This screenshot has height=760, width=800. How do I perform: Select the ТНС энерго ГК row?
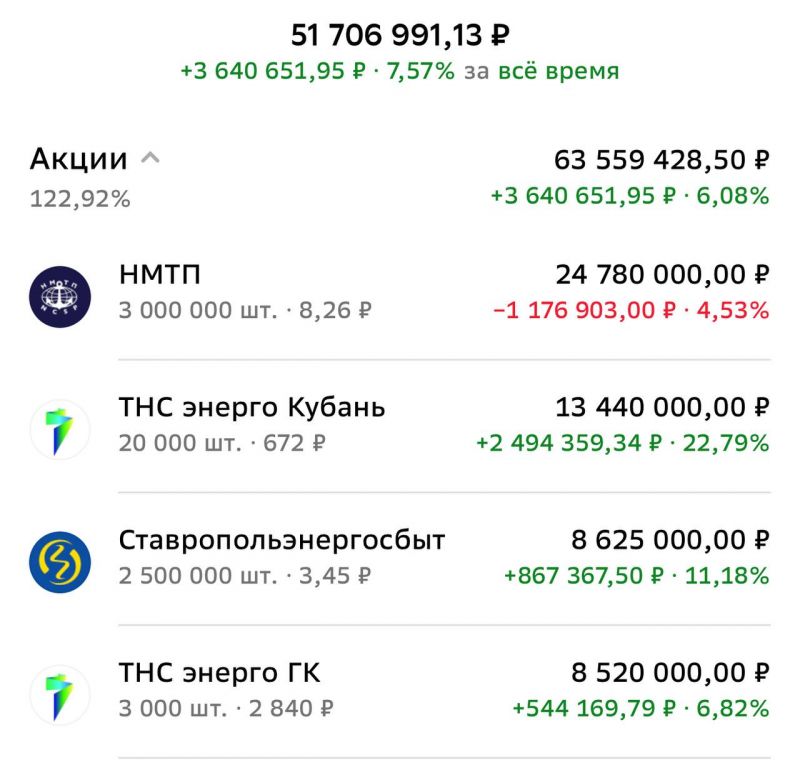pos(400,691)
